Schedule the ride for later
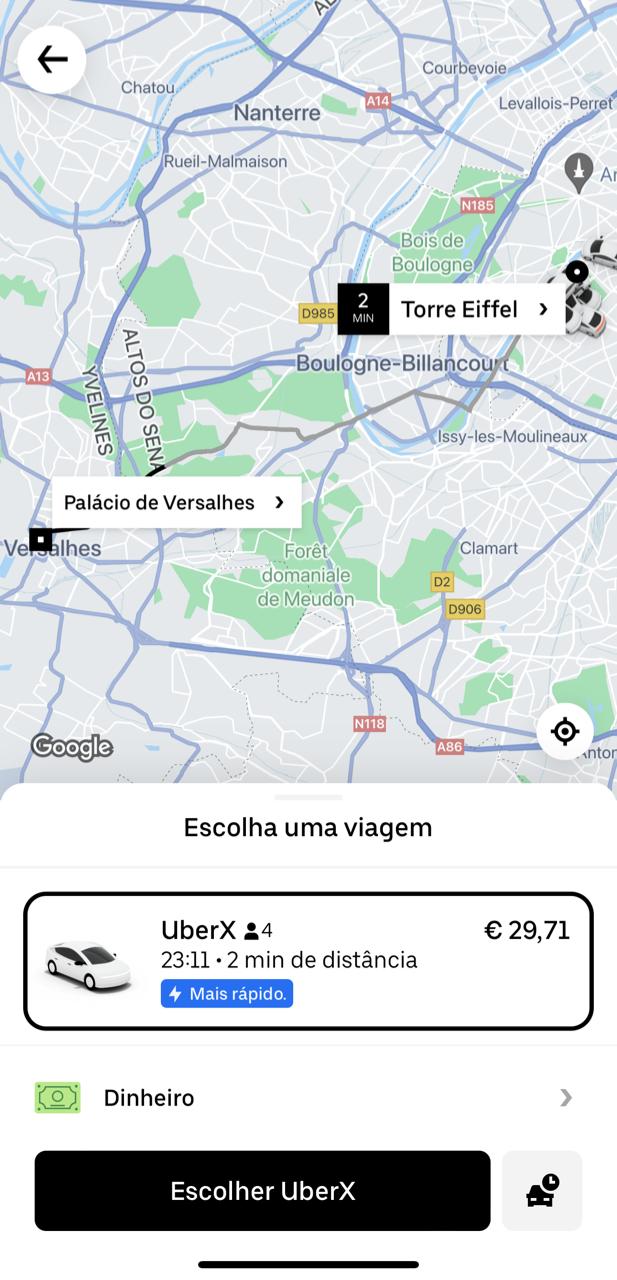Image resolution: width=617 pixels, height=1280 pixels. (542, 1190)
